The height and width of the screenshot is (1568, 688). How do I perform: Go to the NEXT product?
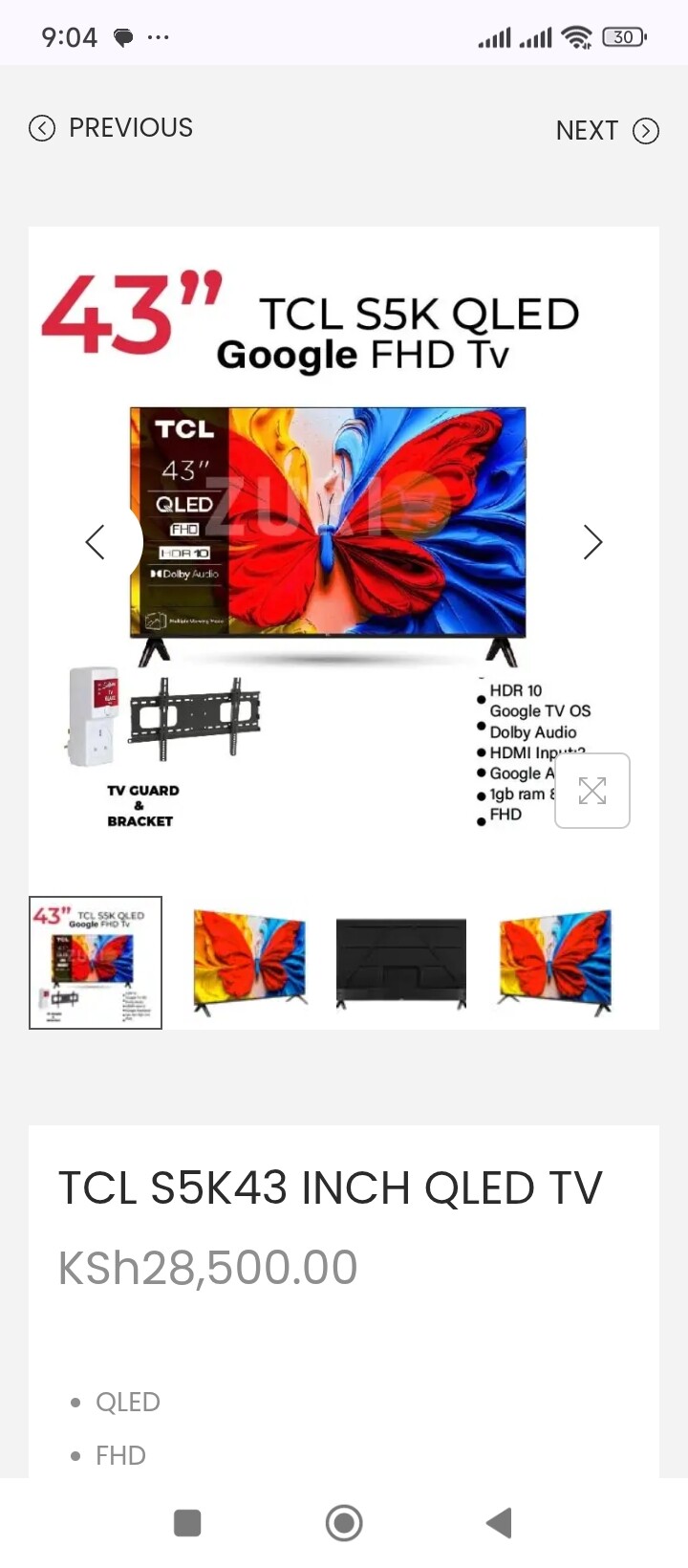click(607, 131)
